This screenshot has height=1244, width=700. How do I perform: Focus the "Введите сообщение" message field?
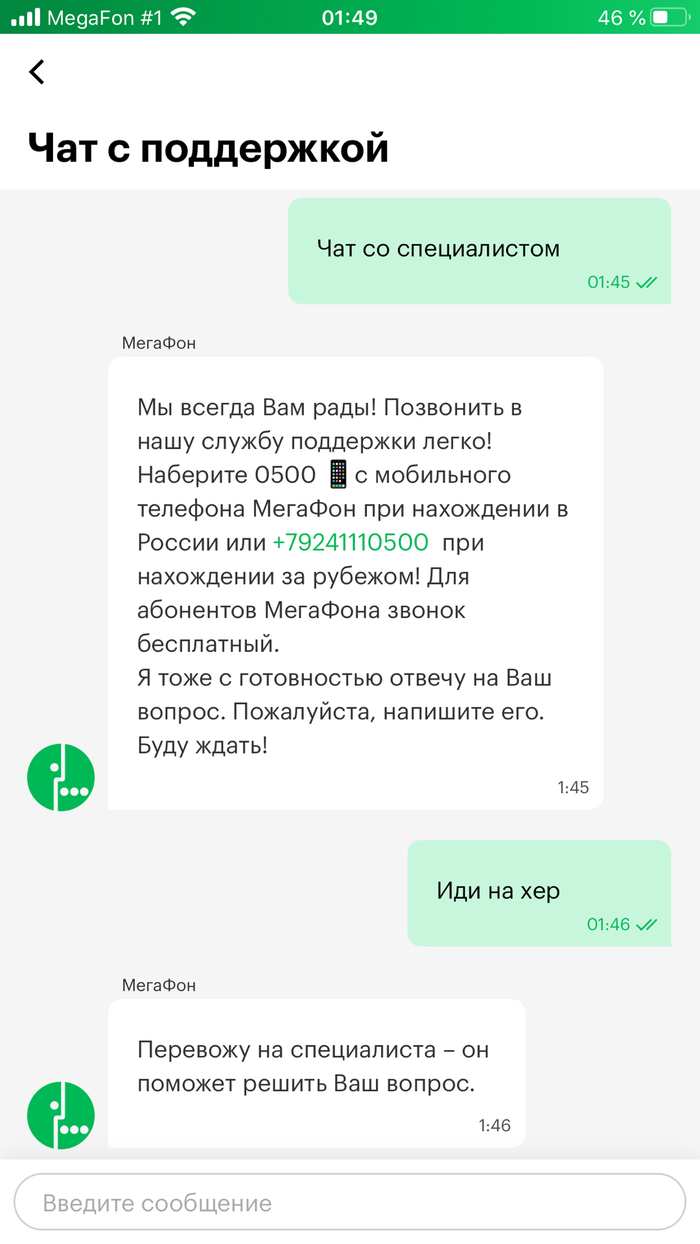point(349,1202)
